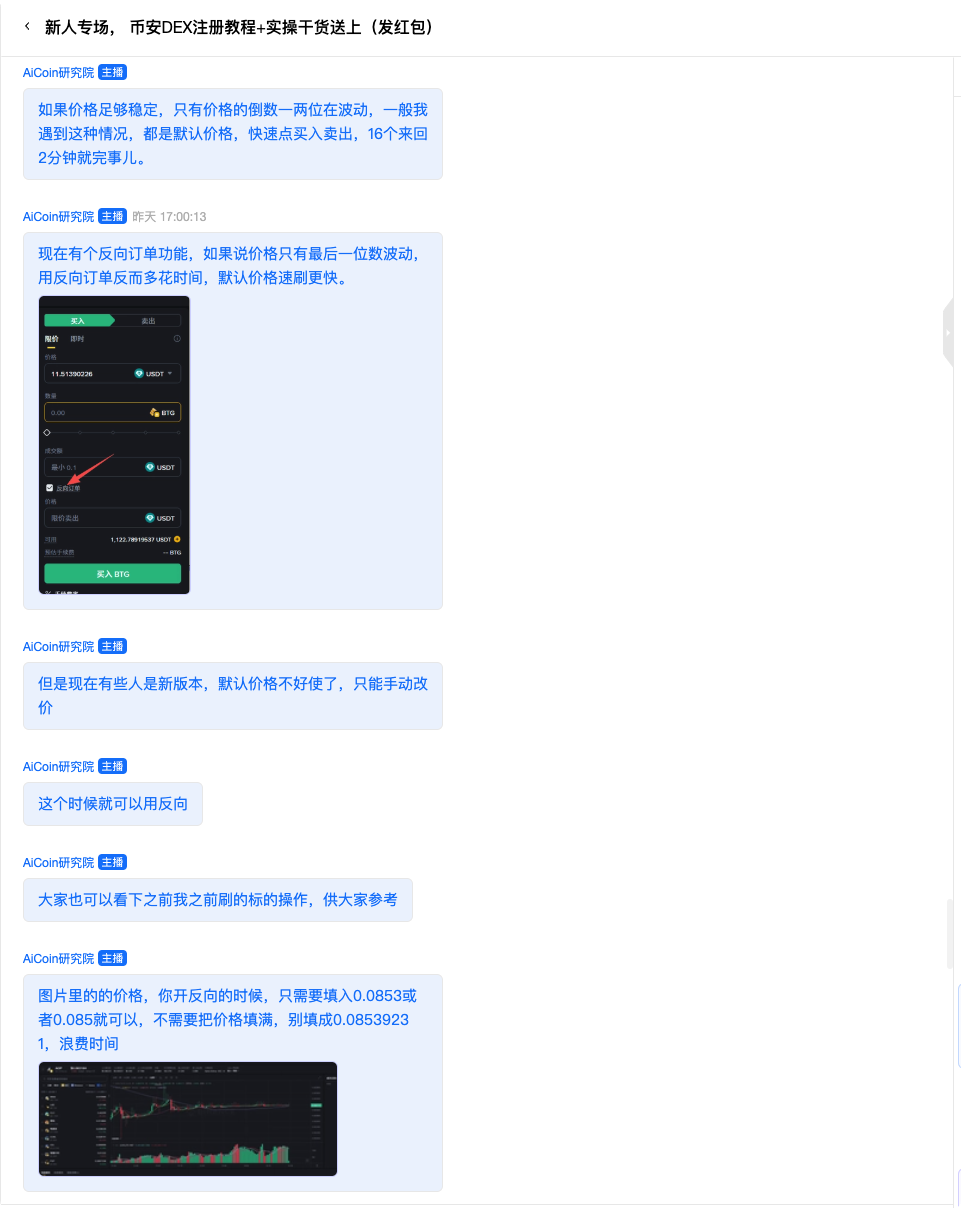961x1208 pixels.
Task: View the candlestick chart image
Action: click(x=188, y=1118)
